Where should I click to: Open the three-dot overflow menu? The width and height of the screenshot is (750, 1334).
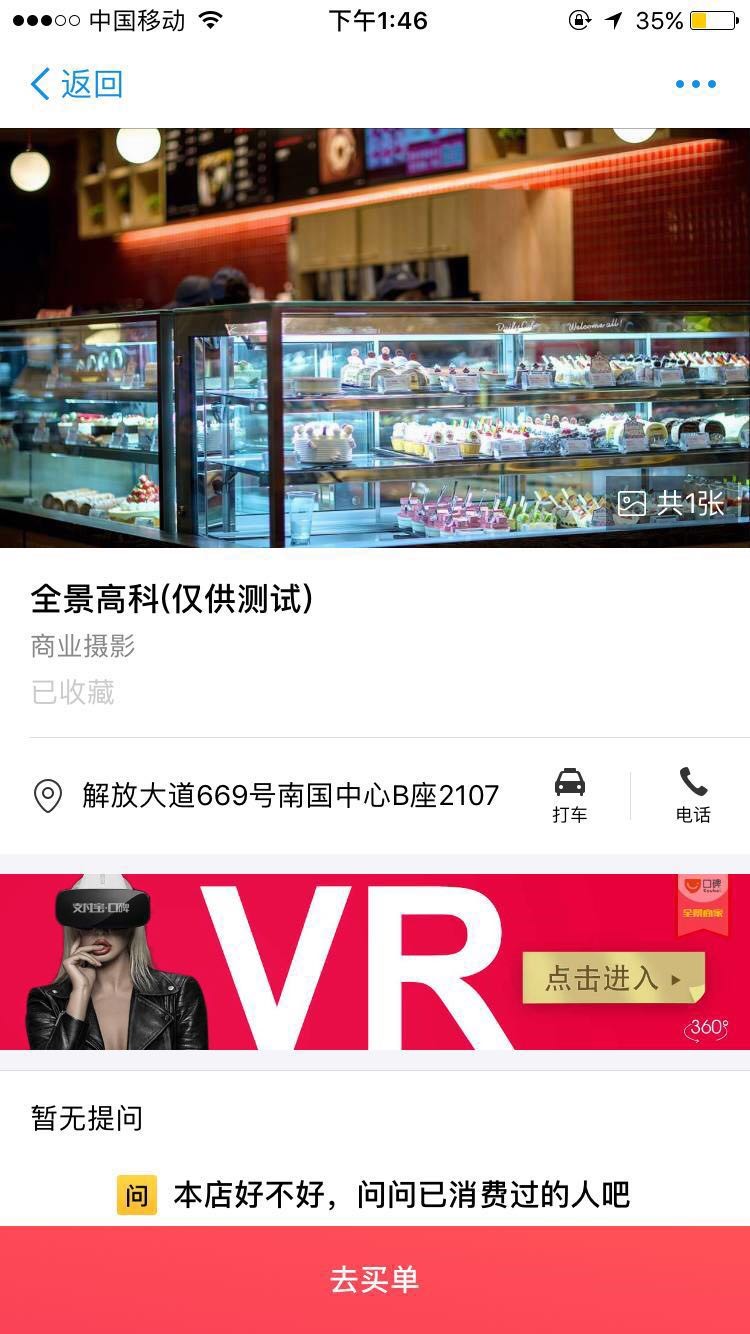[695, 84]
